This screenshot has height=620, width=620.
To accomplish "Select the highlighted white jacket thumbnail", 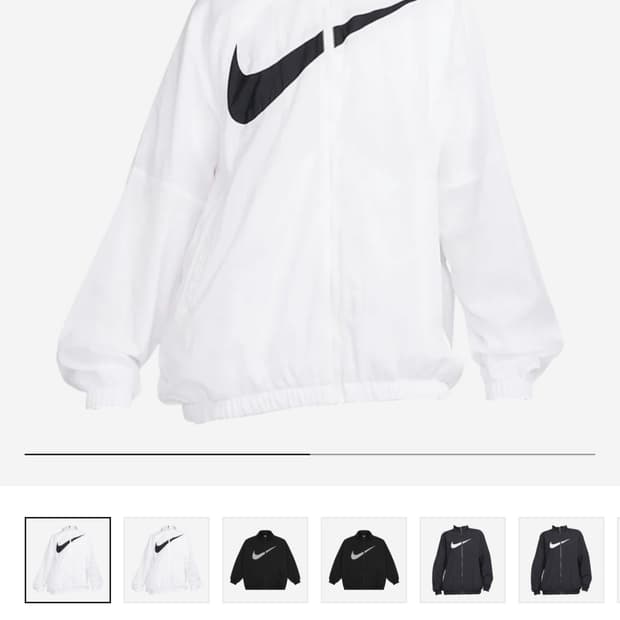I will [68, 560].
